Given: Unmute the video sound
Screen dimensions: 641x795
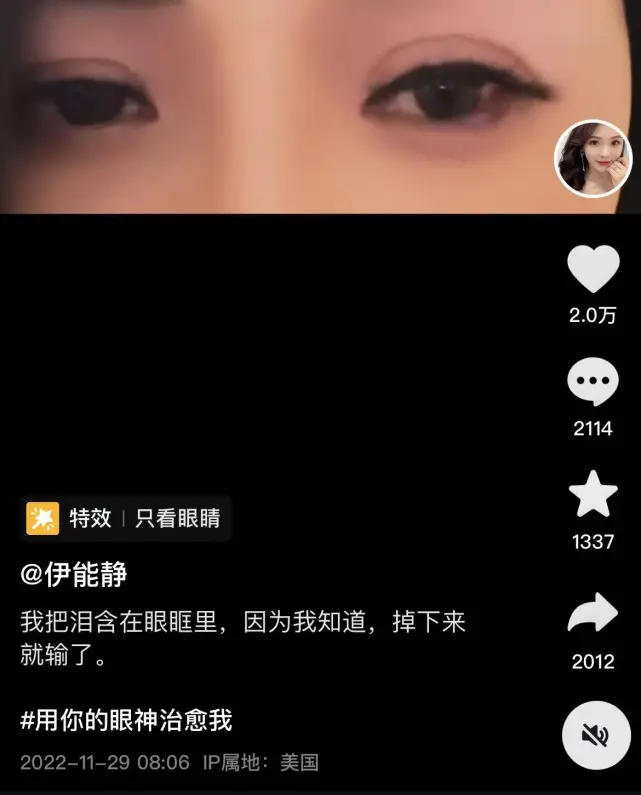Looking at the screenshot, I should [595, 736].
